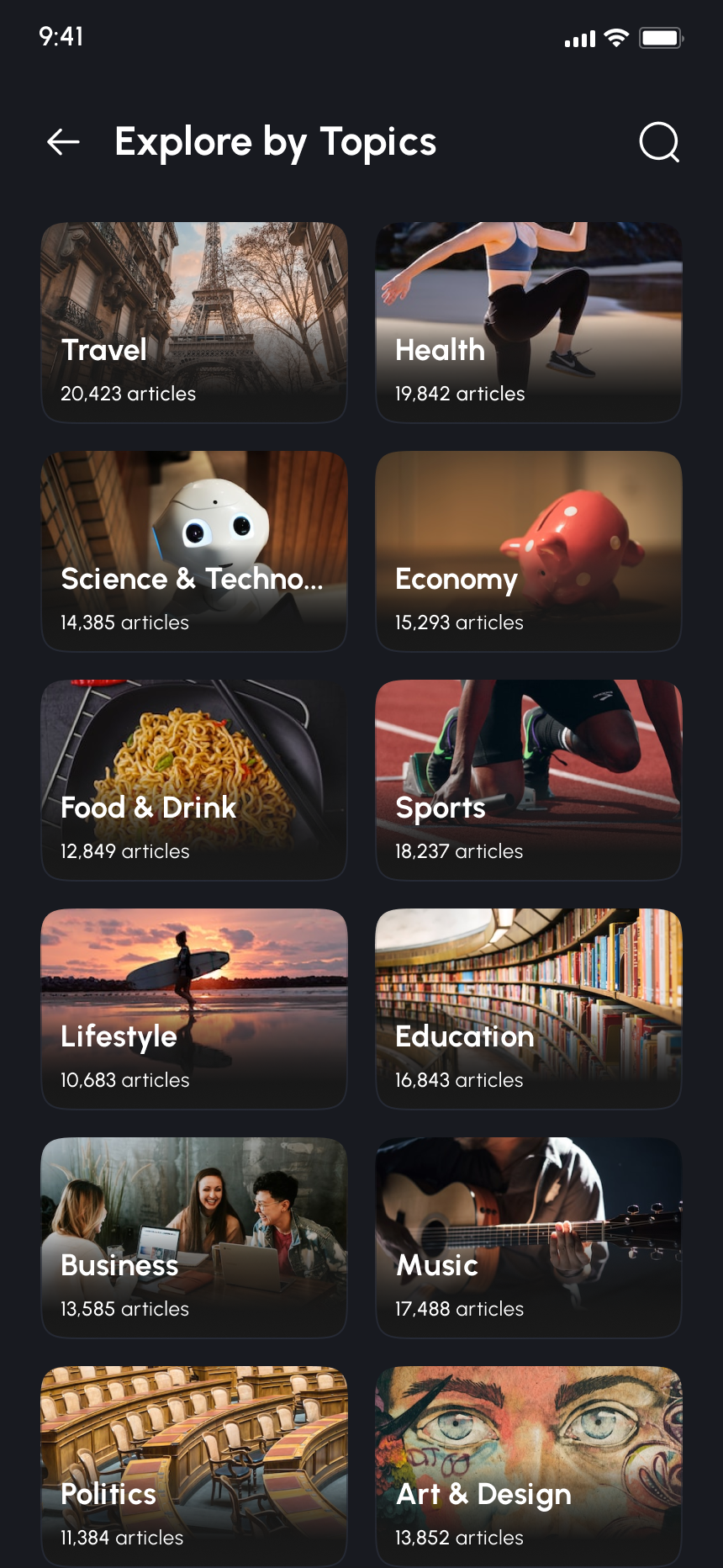View Food & Drink articles

[x=194, y=780]
